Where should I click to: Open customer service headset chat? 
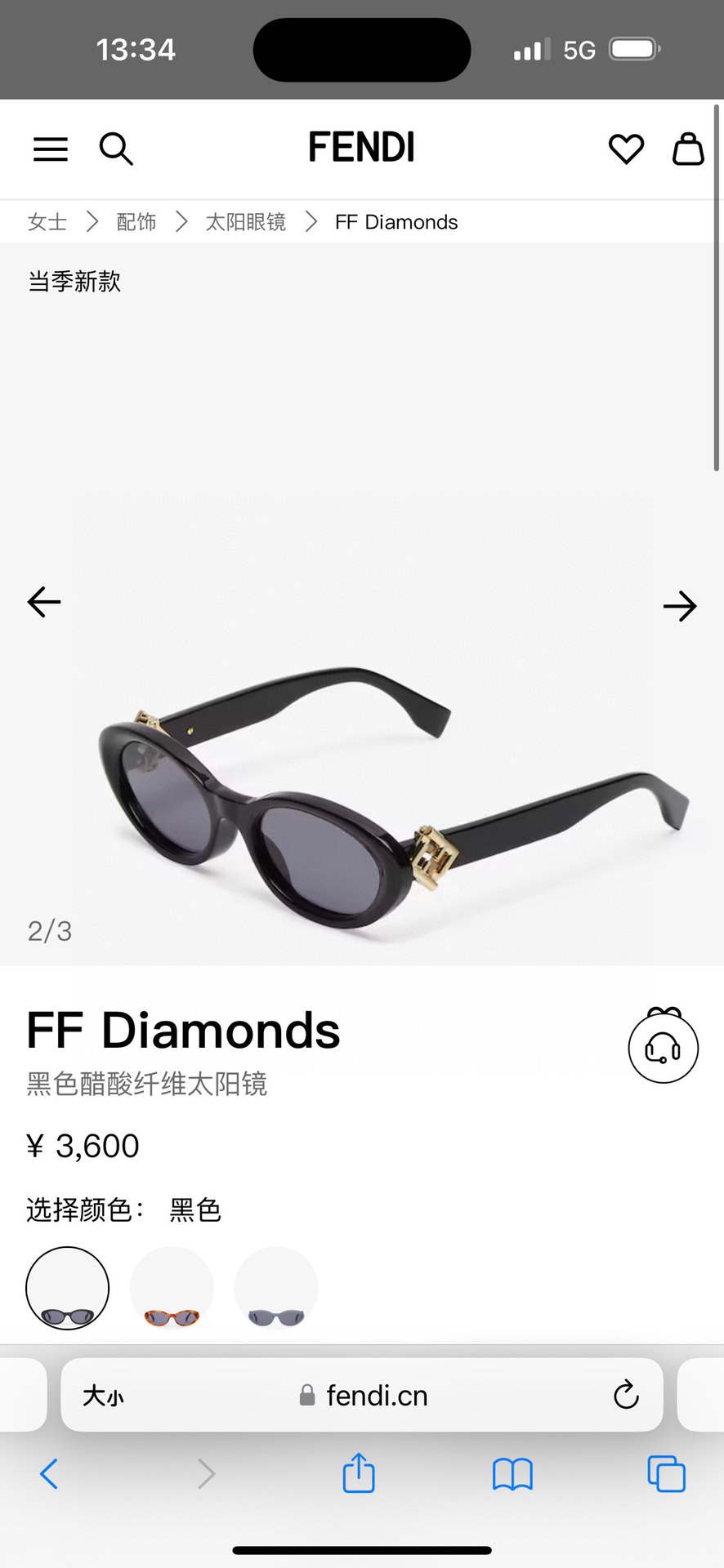pyautogui.click(x=663, y=1048)
